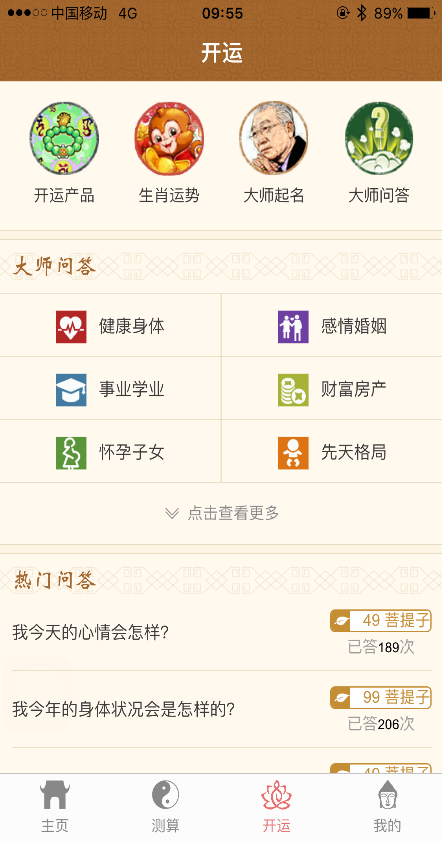The height and width of the screenshot is (841, 442).
Task: Choose the 事业学业 category
Action: coord(110,389)
